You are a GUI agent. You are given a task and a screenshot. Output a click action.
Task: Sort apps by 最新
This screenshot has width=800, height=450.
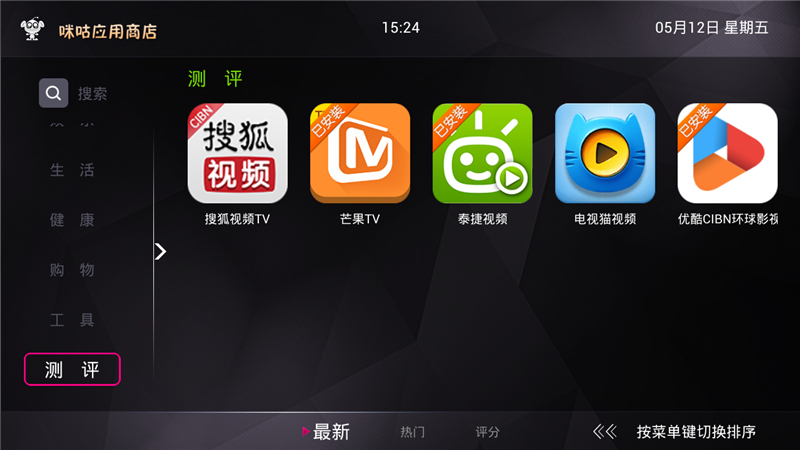coord(331,432)
